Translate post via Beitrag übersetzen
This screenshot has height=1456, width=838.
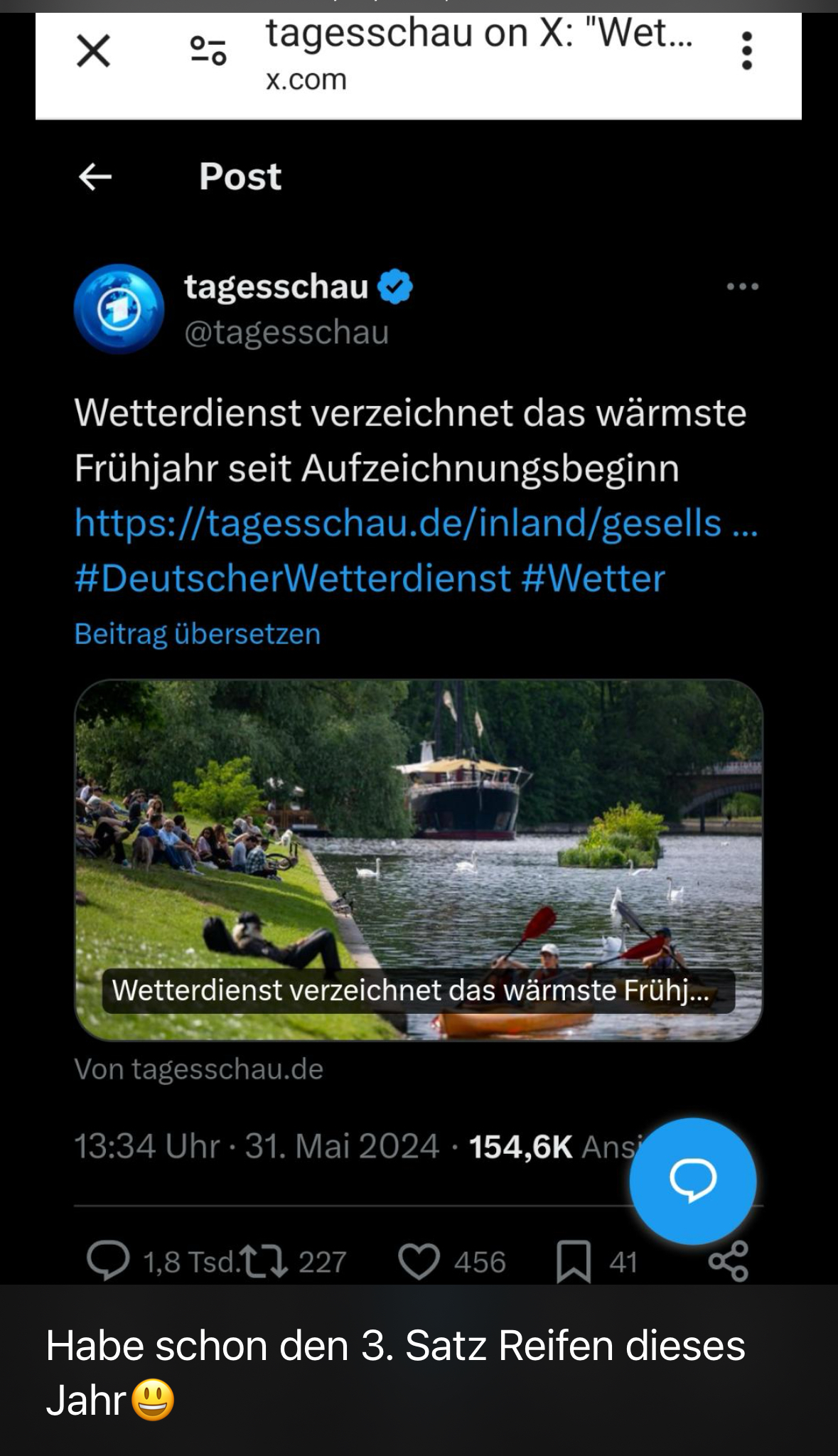pos(198,633)
